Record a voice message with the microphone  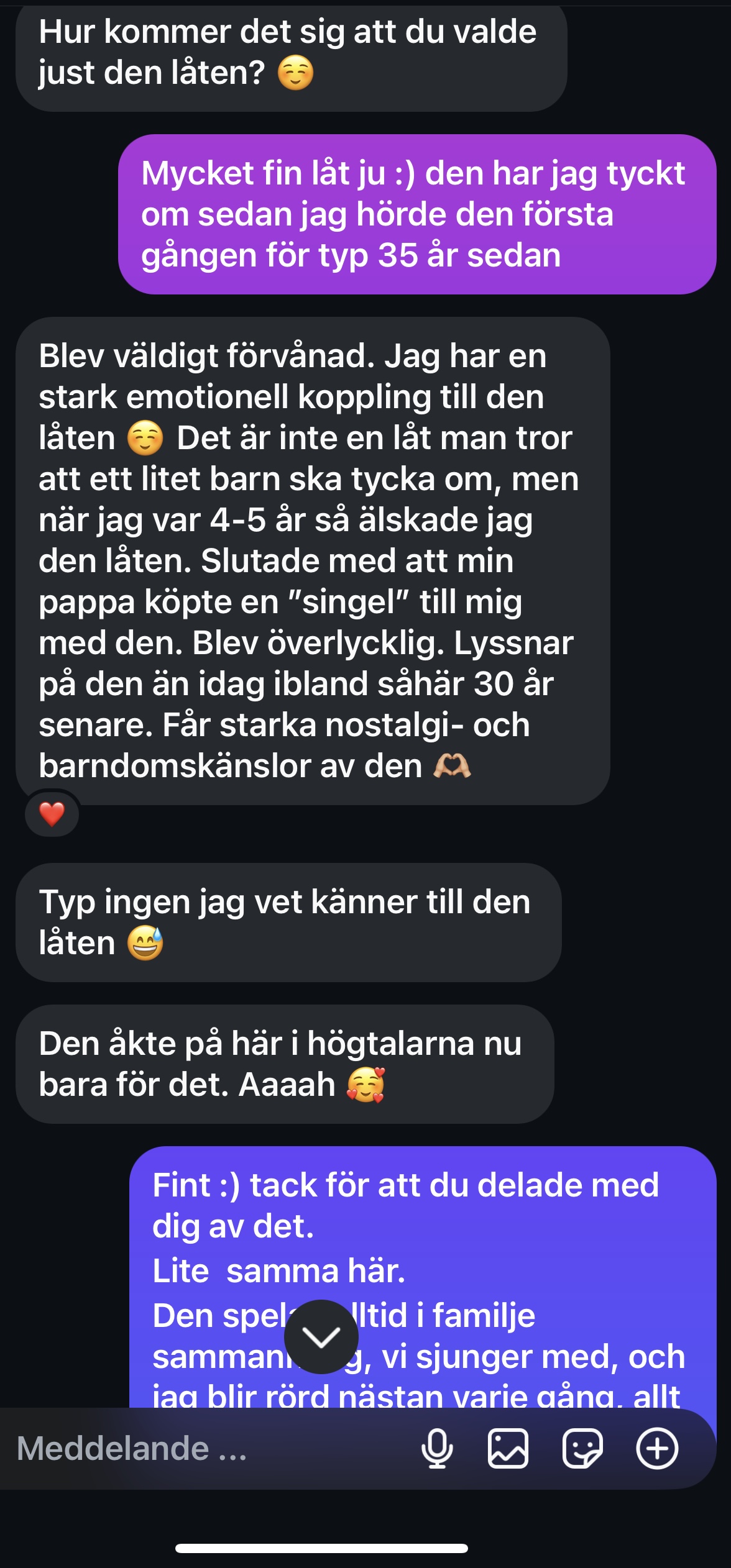[437, 1449]
